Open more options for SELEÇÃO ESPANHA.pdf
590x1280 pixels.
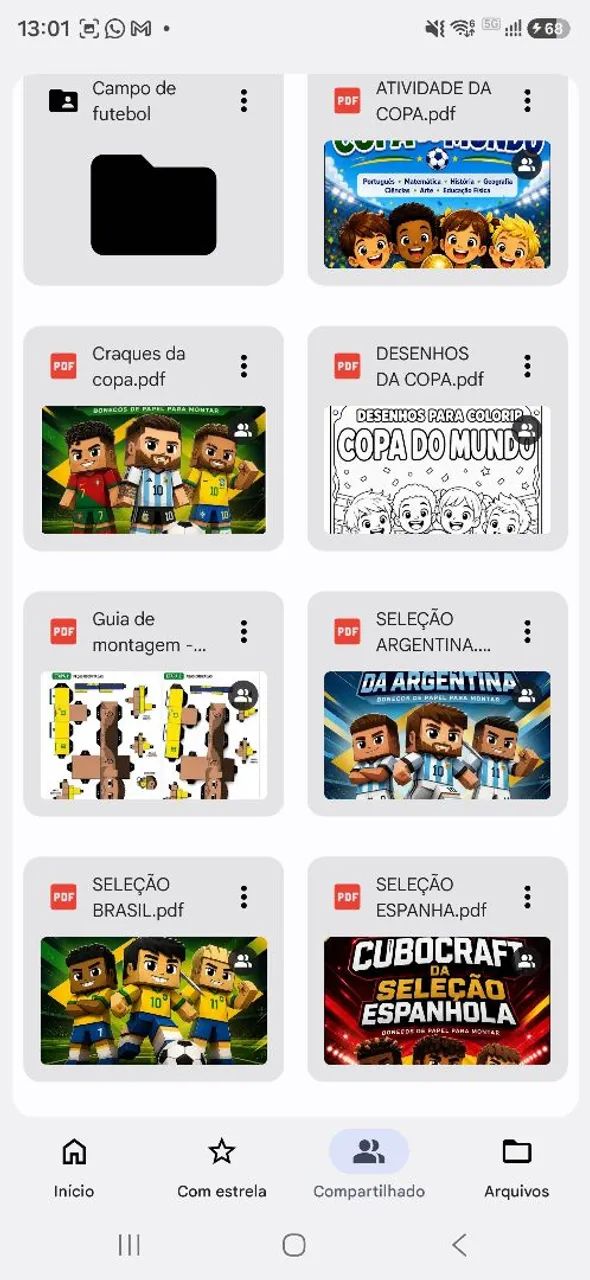click(527, 897)
